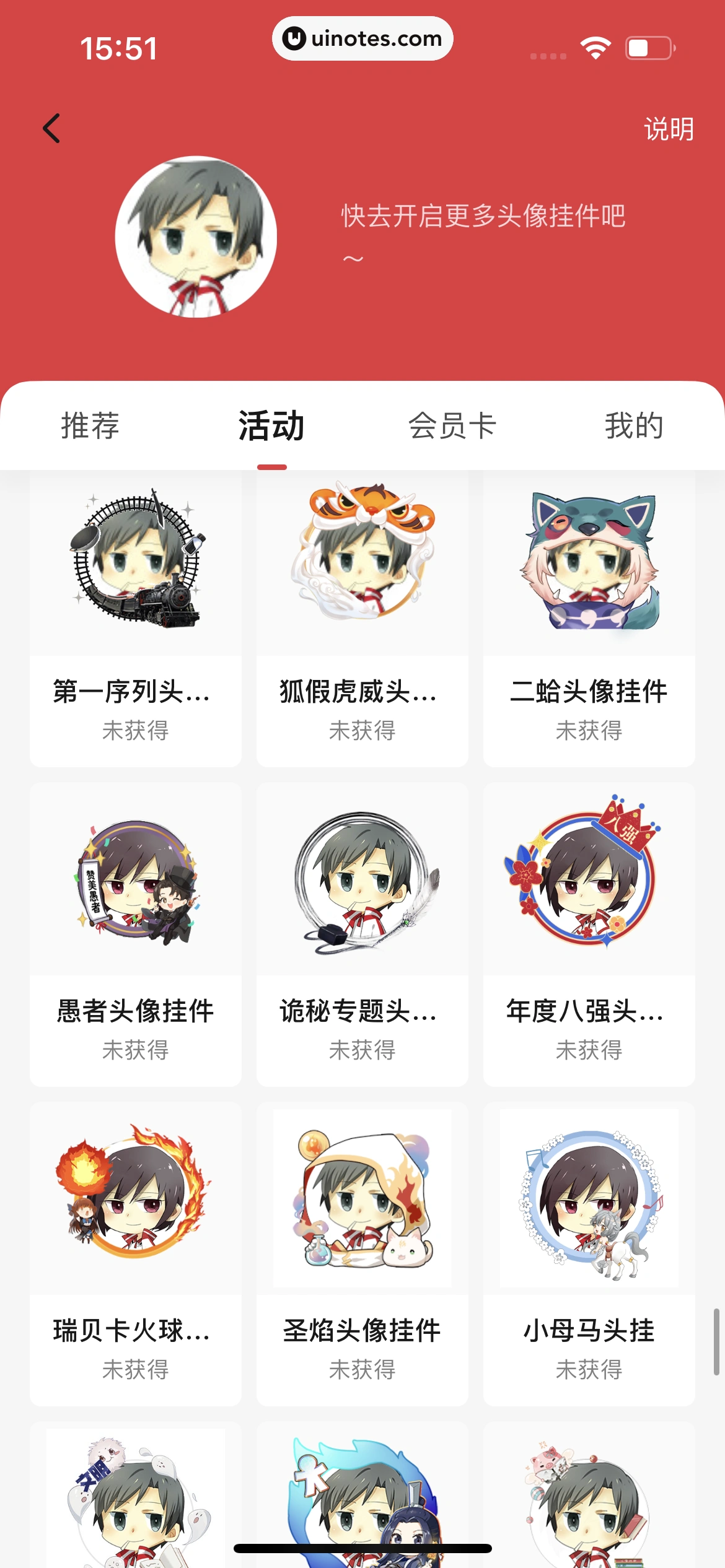Select the 狐假虎威 avatar pendant
This screenshot has height=1568, width=725.
click(362, 619)
